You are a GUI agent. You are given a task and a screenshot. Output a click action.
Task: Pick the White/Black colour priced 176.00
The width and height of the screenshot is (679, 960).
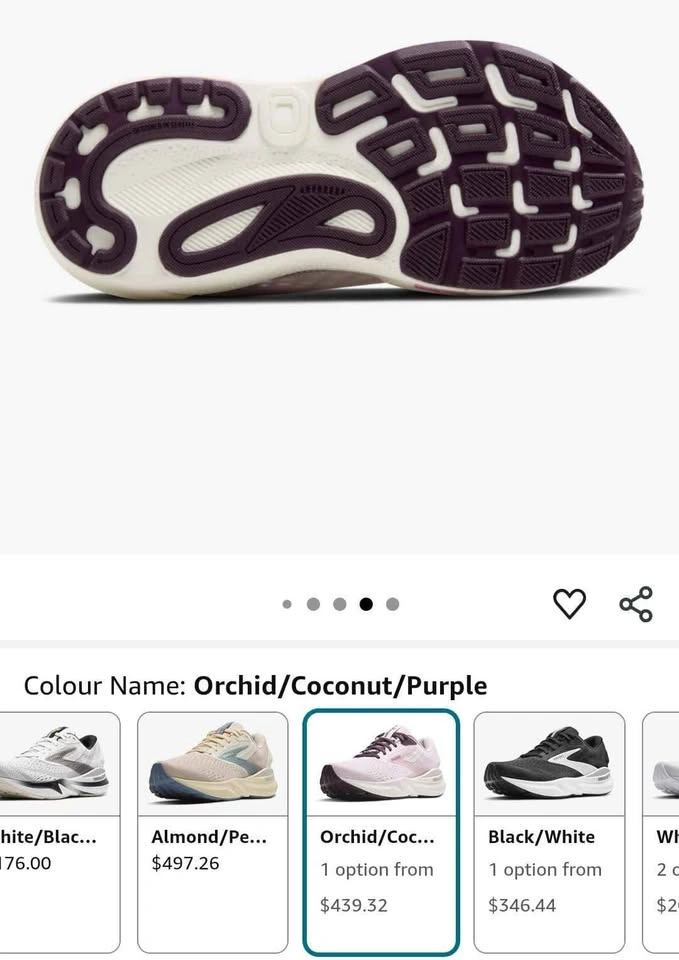click(59, 832)
